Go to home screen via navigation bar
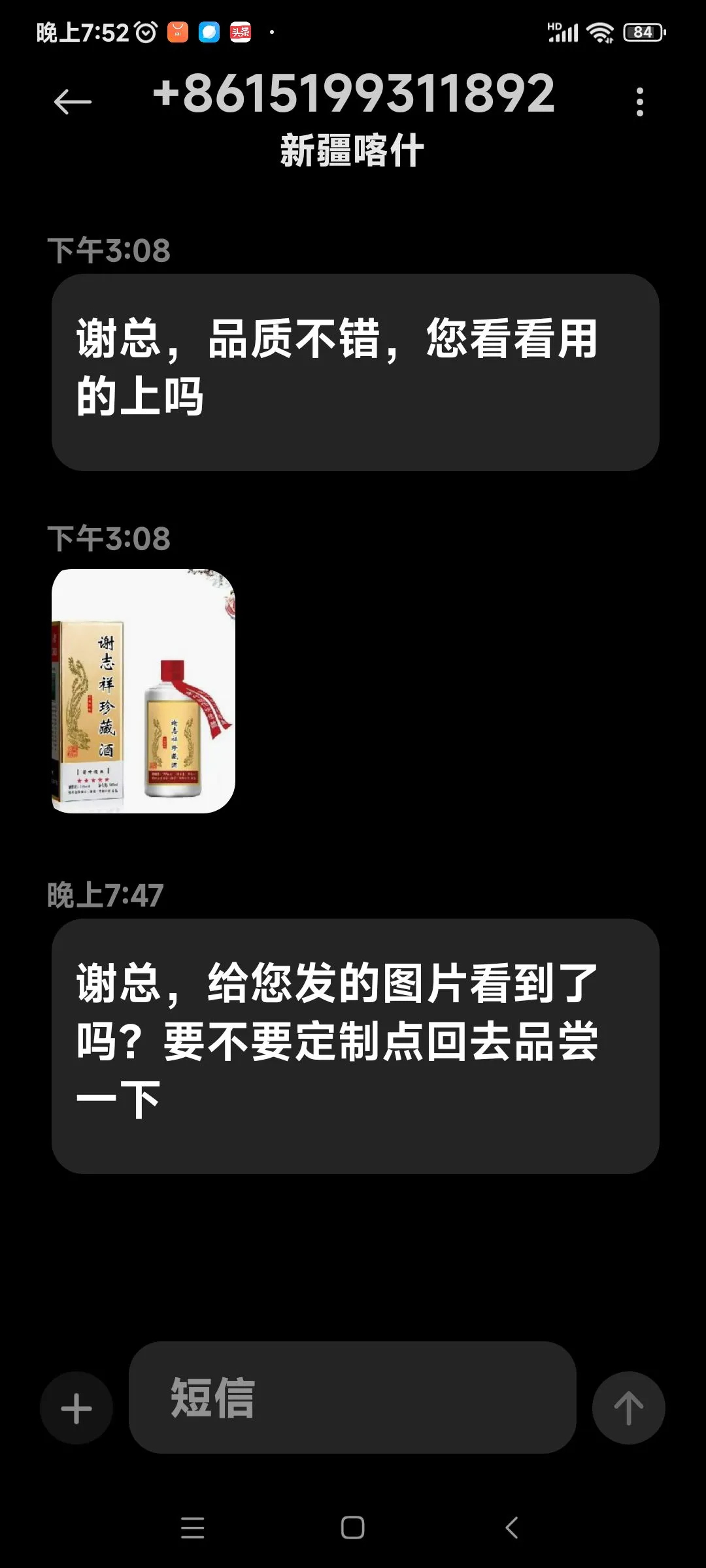Image resolution: width=706 pixels, height=1568 pixels. (352, 1527)
